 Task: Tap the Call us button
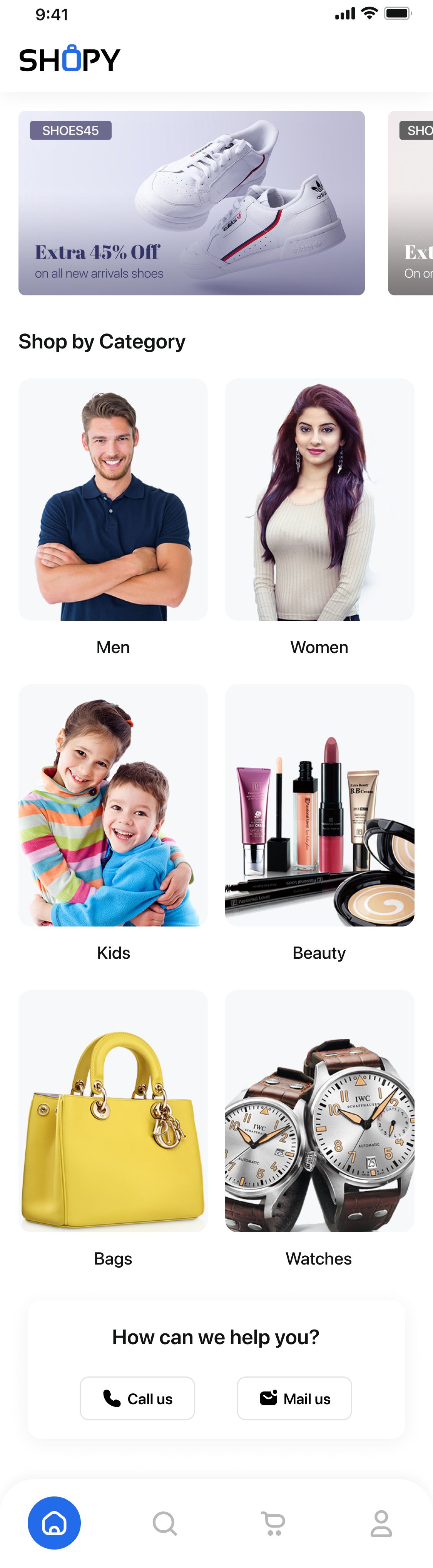(137, 1398)
